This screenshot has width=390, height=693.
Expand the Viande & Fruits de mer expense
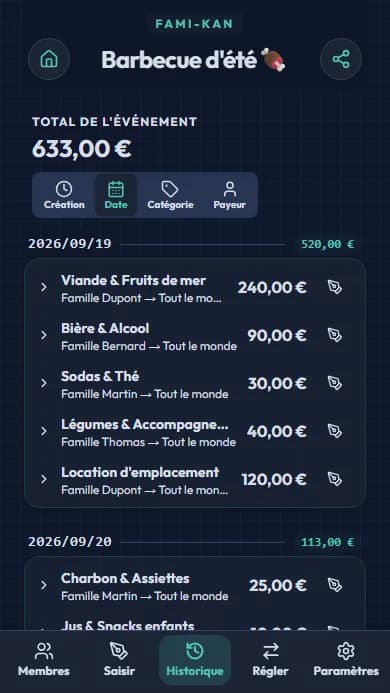pyautogui.click(x=43, y=287)
